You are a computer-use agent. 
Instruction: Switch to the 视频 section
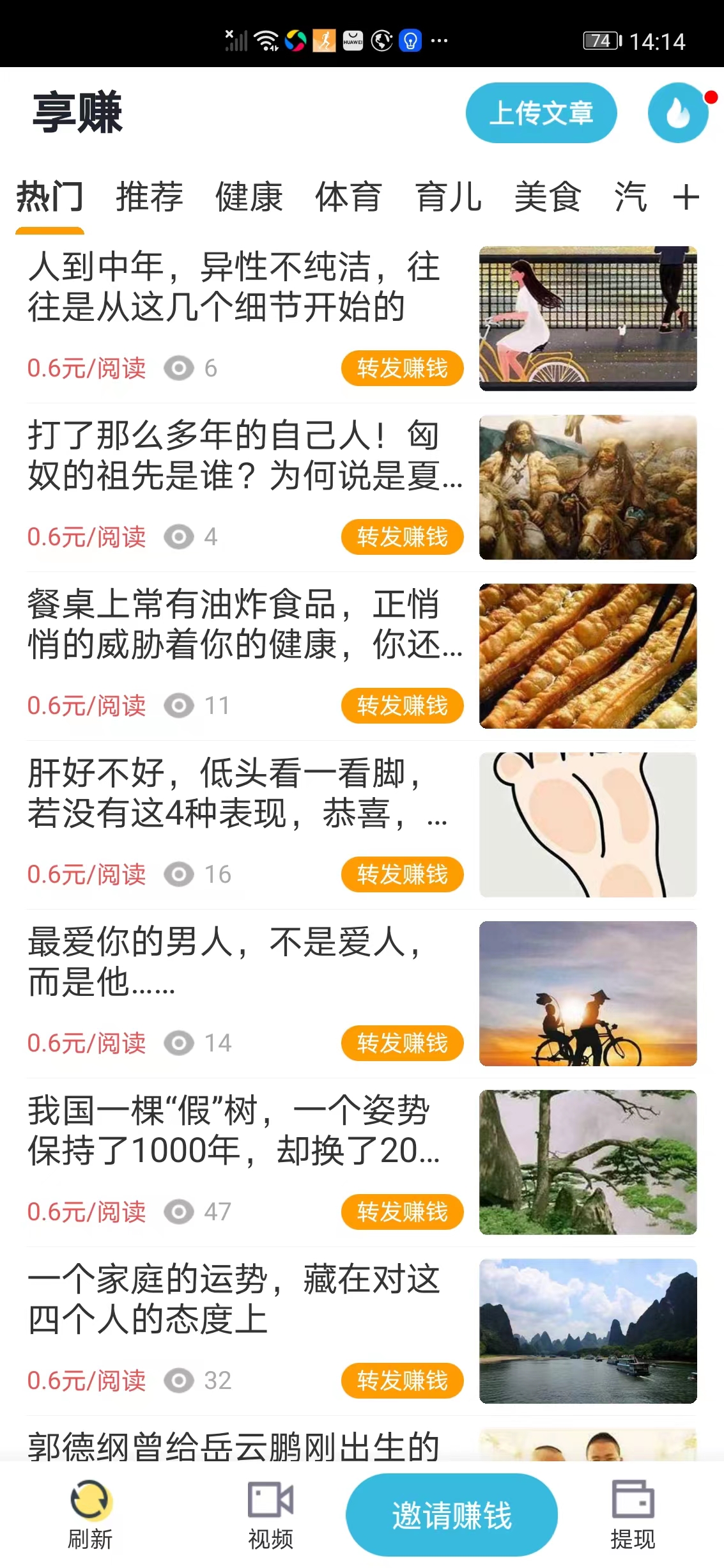pos(270,1516)
